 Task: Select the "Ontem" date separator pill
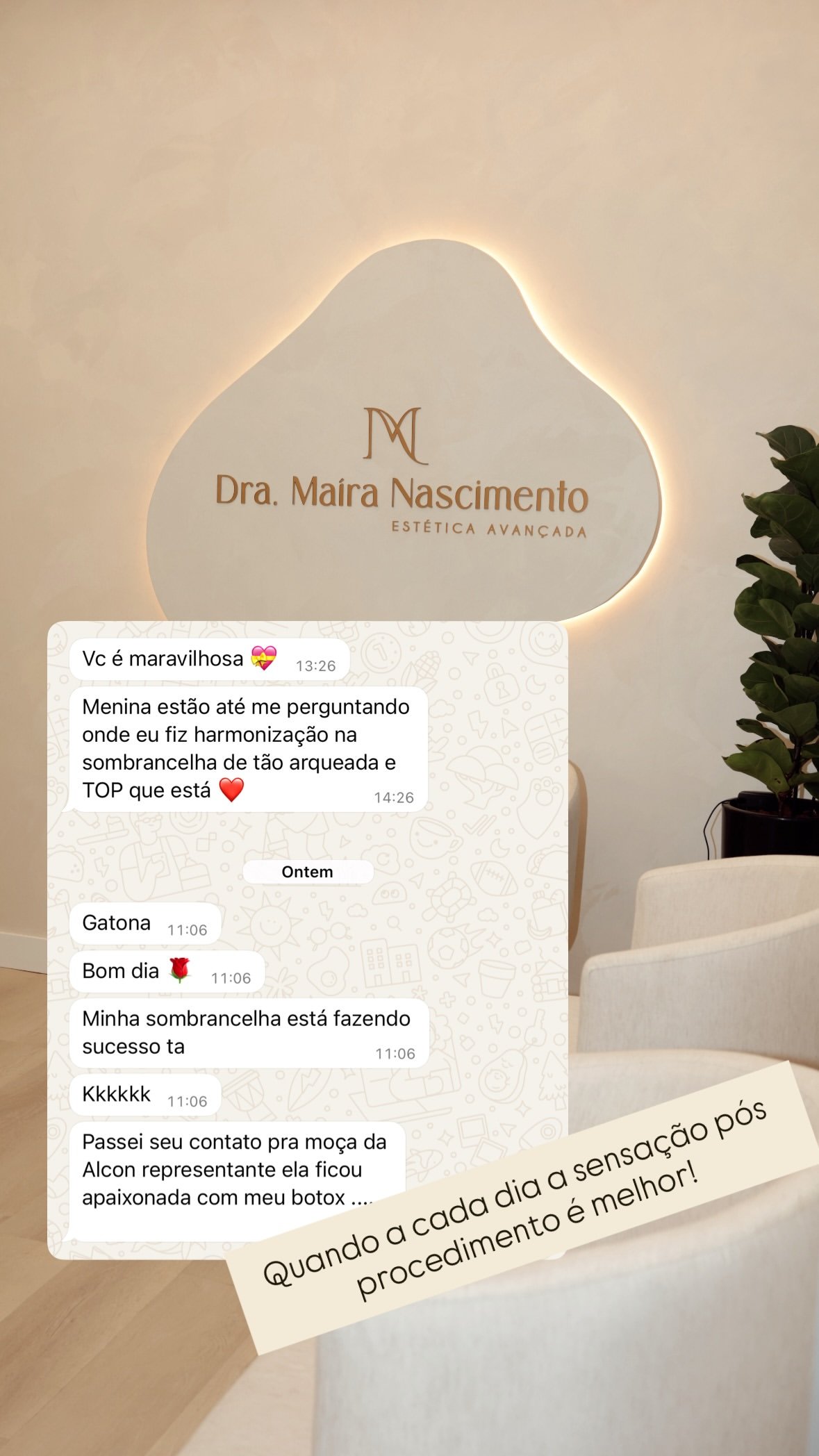(308, 872)
